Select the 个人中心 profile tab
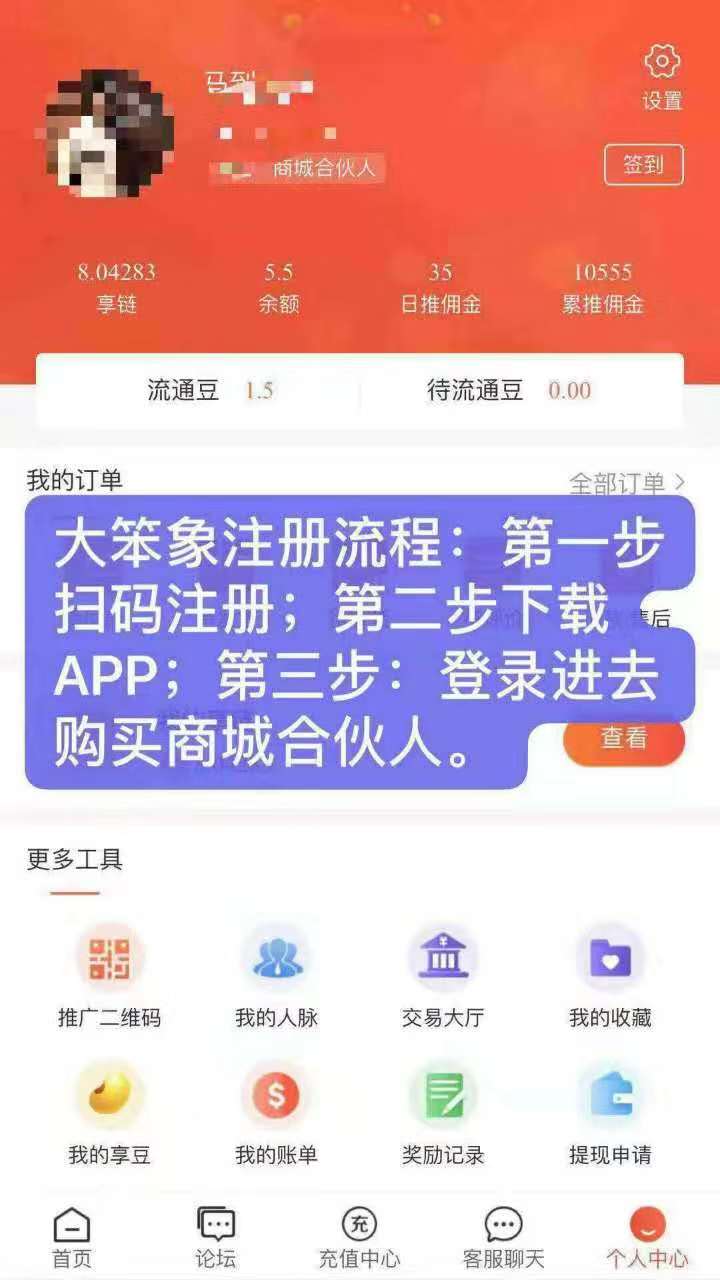 click(647, 1237)
